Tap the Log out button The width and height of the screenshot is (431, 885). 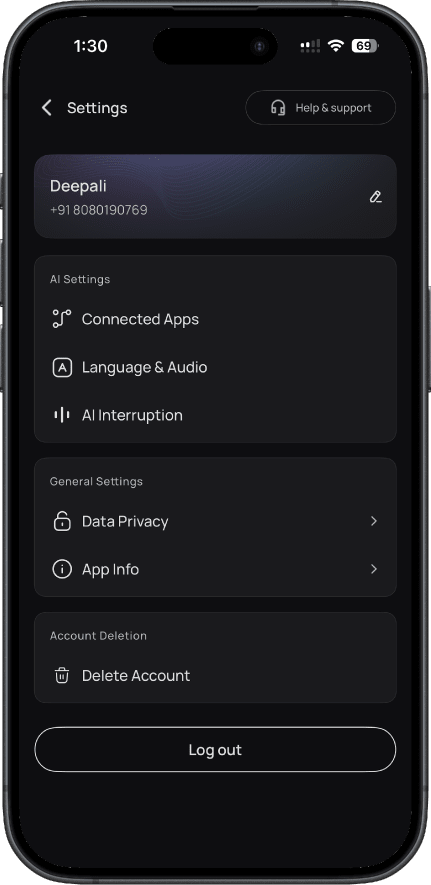[x=215, y=750]
